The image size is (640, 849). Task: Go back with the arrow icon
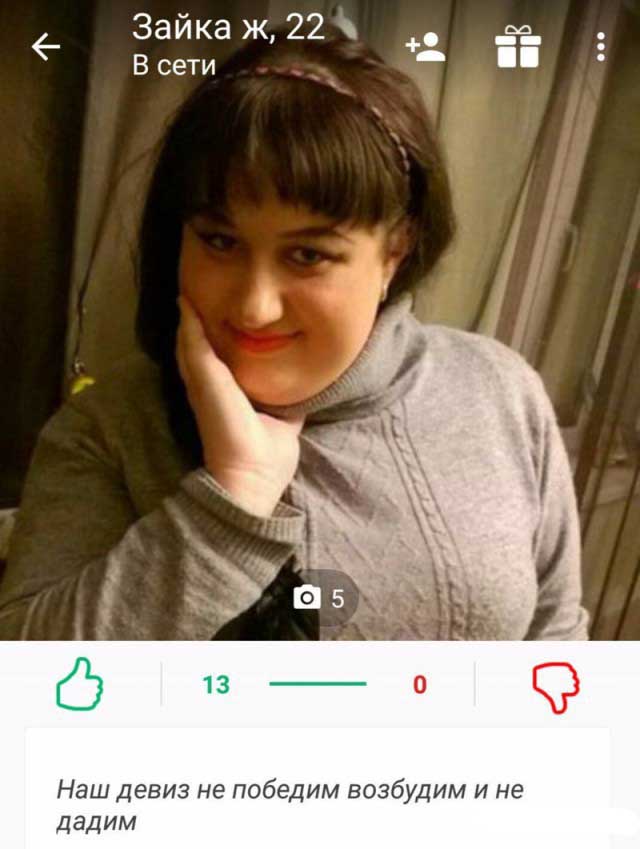coord(46,47)
